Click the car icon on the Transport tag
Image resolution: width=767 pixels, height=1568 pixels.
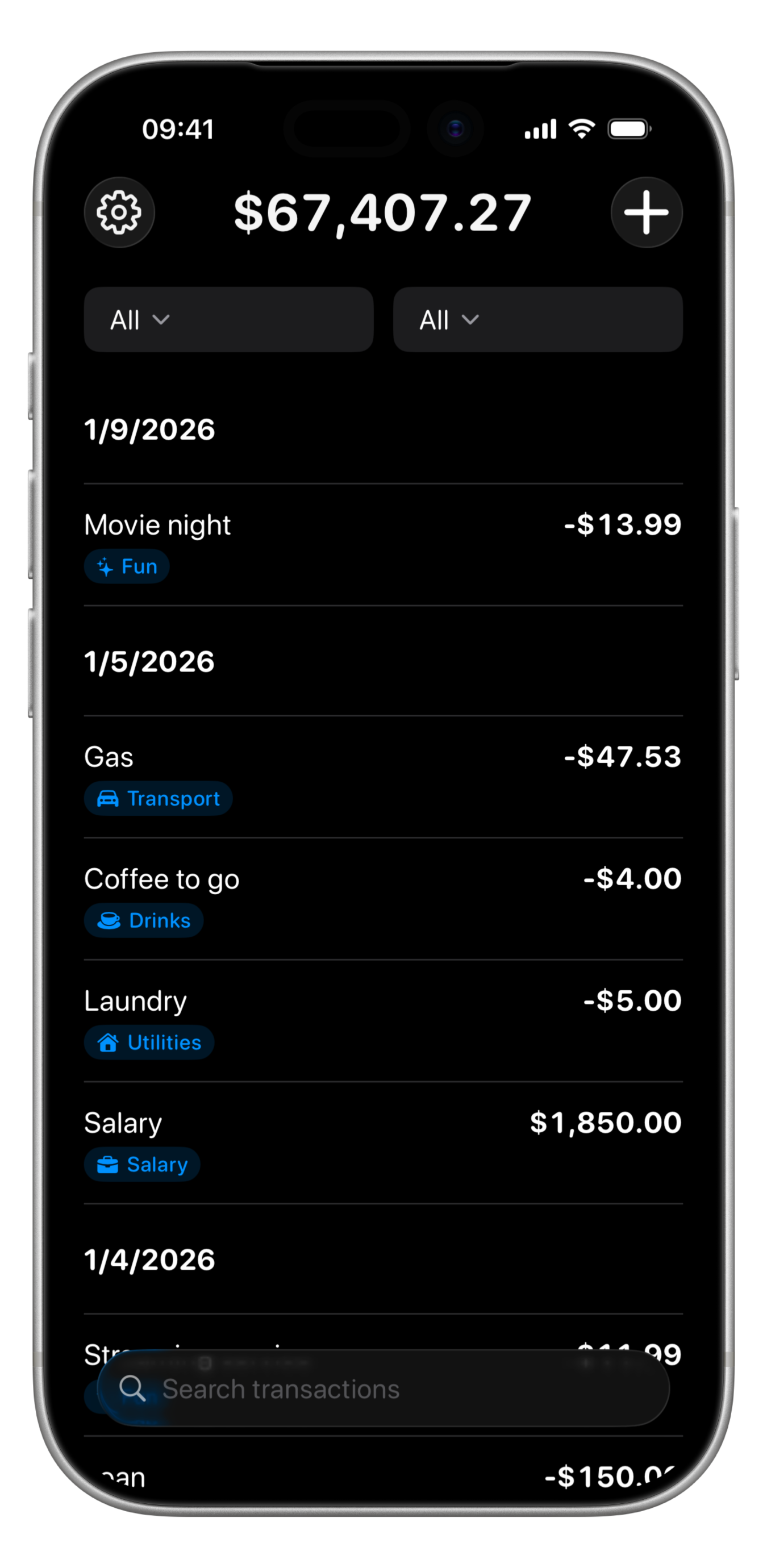click(x=108, y=798)
